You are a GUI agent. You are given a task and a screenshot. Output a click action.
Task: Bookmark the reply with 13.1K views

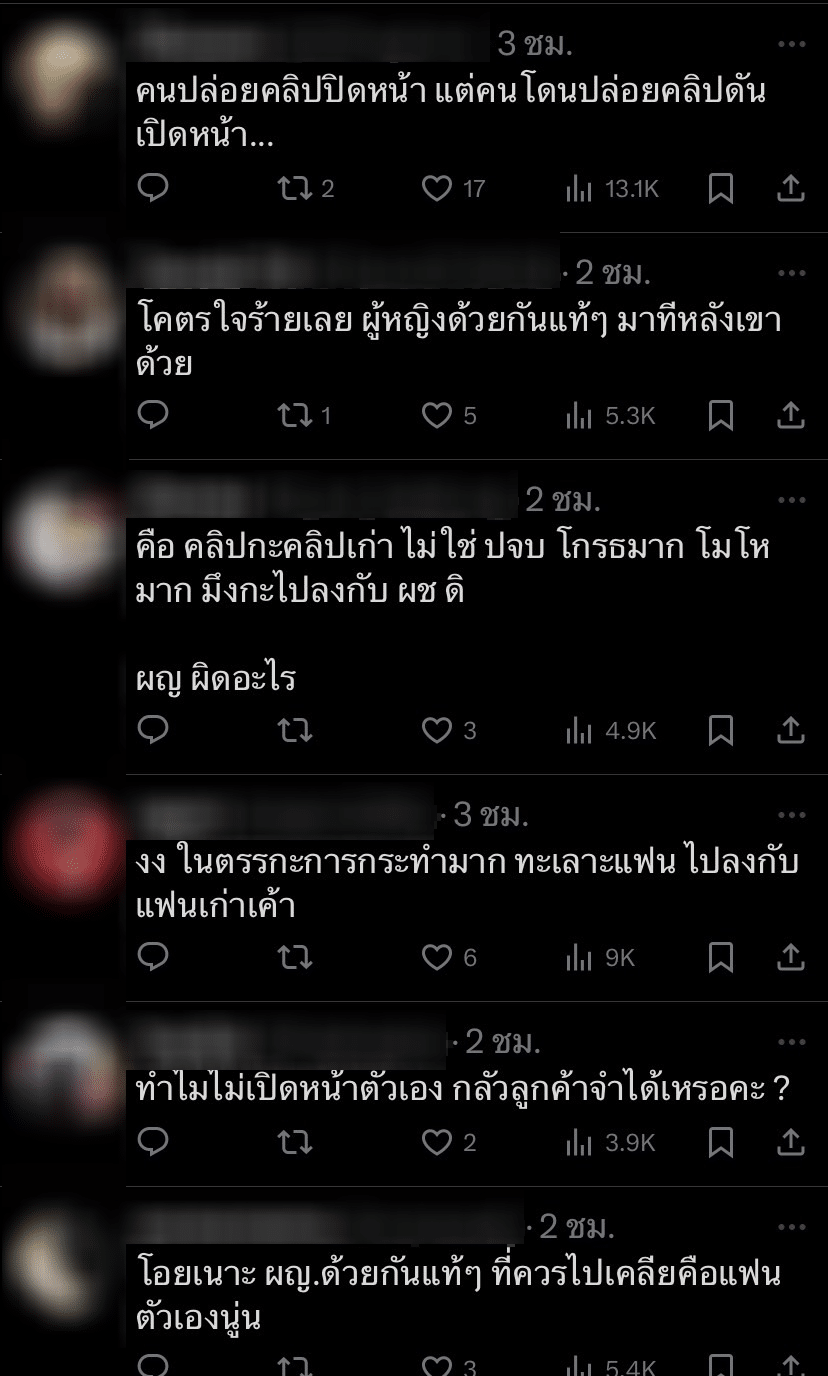(721, 188)
